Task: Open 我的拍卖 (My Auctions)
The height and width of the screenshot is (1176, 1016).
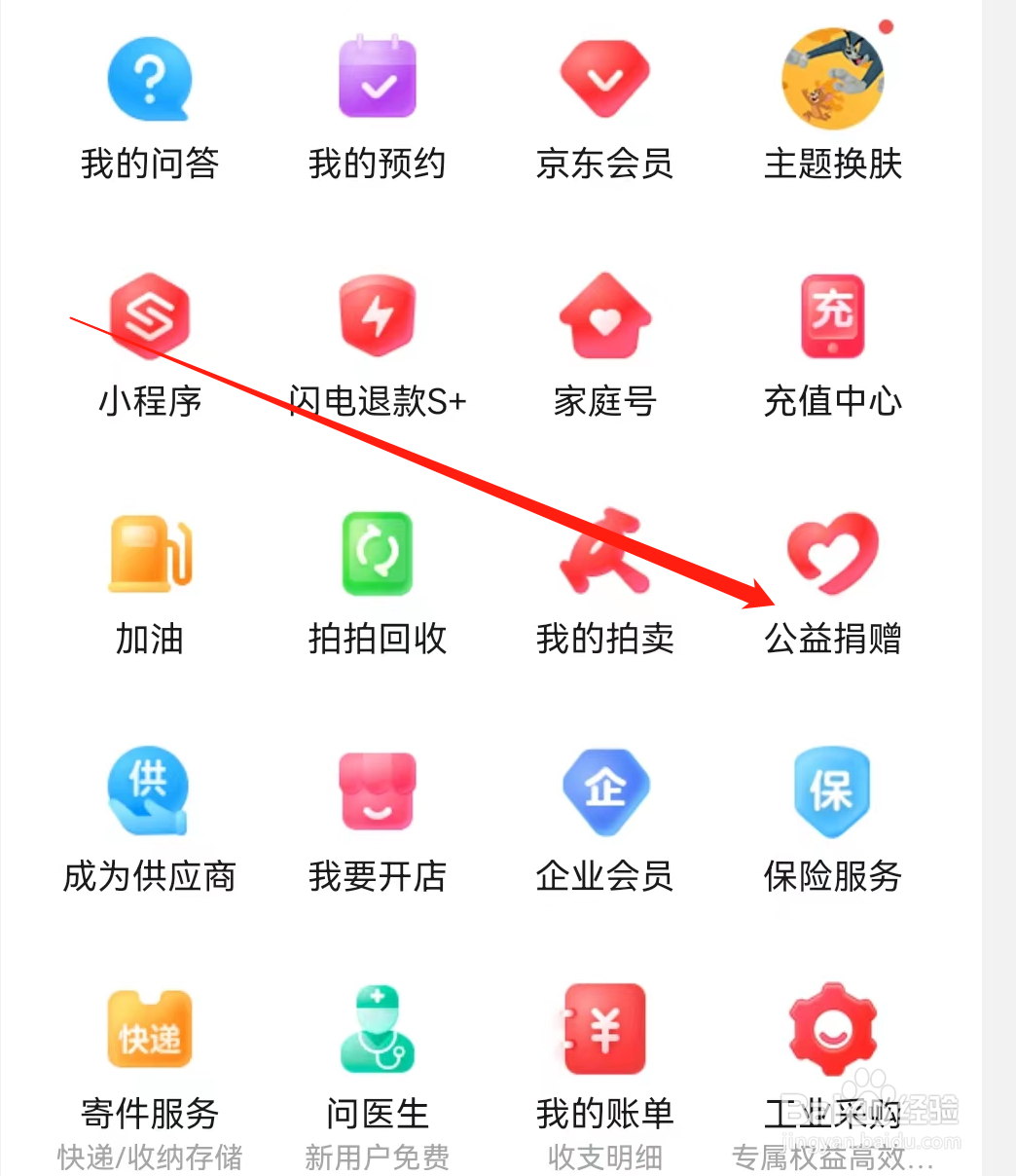Action: point(603,584)
